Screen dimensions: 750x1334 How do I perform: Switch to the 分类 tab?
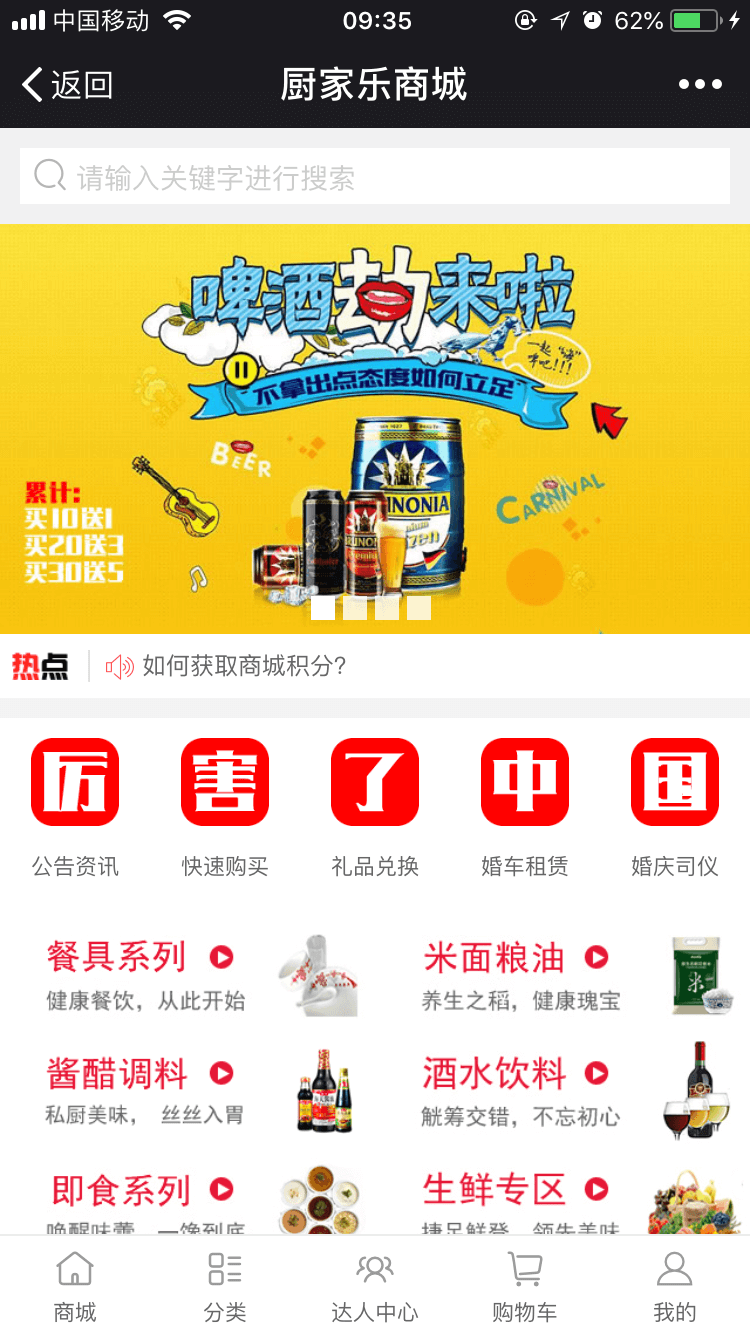225,1286
